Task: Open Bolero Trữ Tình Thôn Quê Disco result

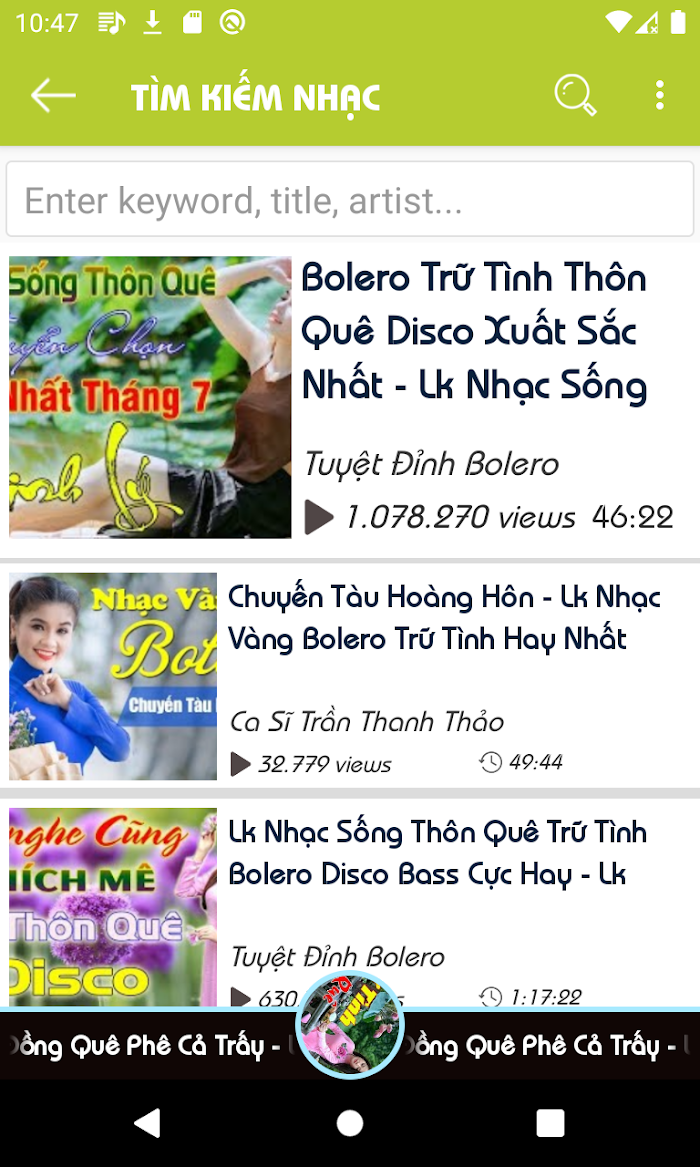Action: pyautogui.click(x=473, y=331)
